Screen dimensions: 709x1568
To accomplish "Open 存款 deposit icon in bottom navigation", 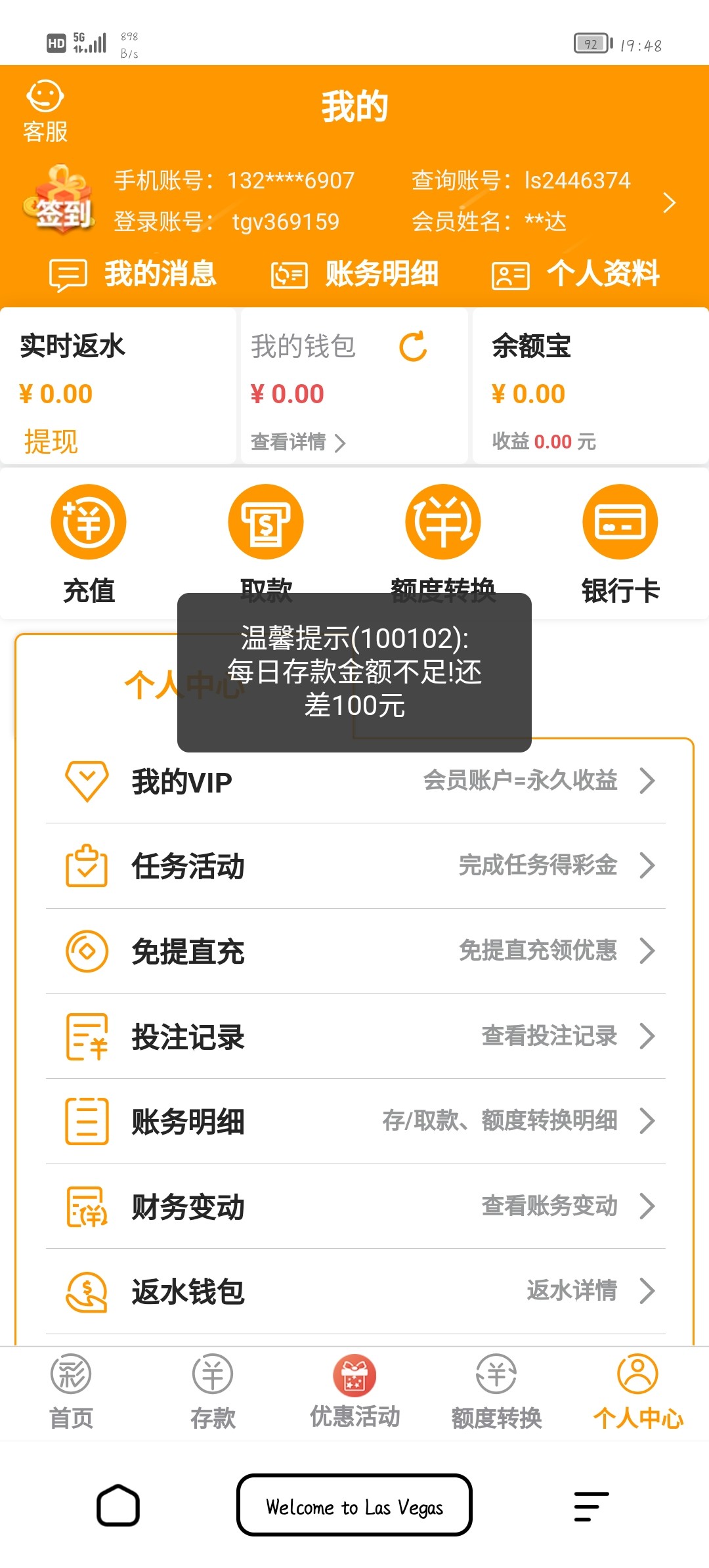I will (x=211, y=1374).
